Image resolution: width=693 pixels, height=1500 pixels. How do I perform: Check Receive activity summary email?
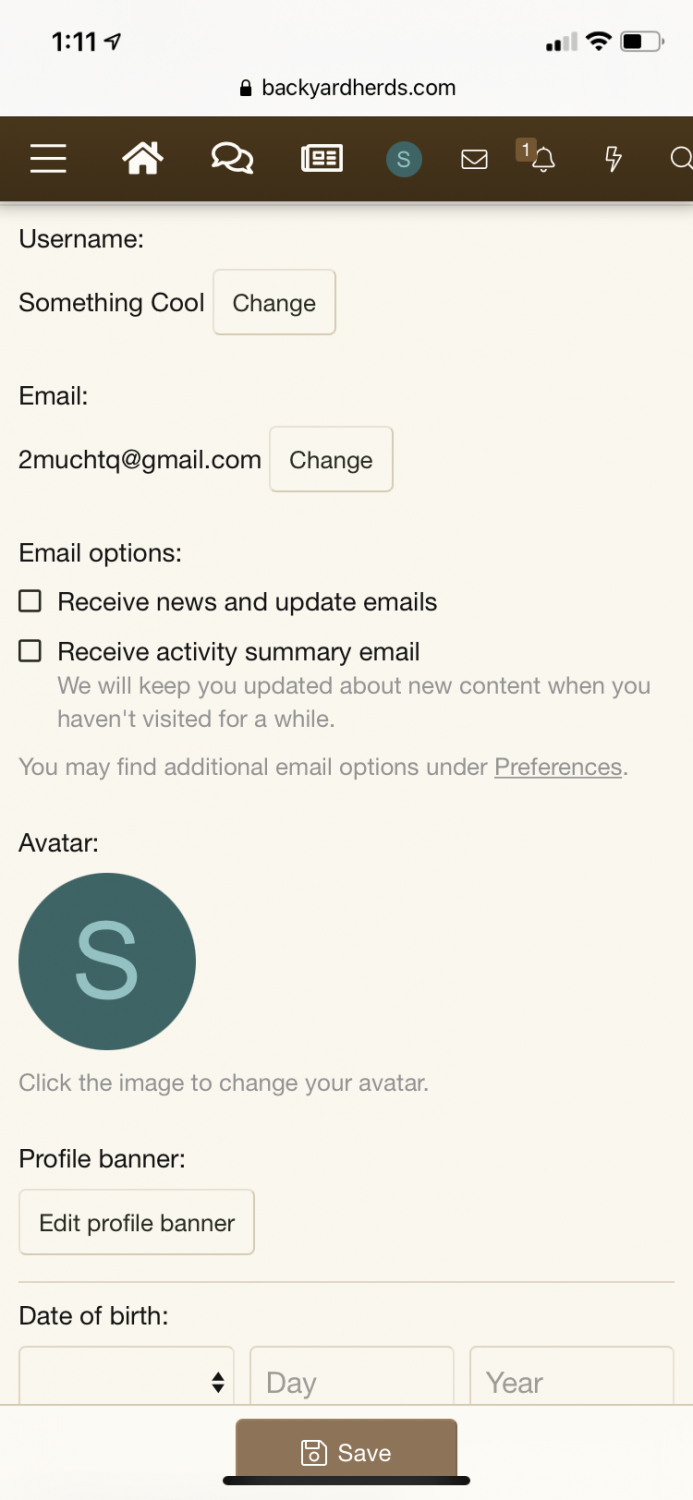click(x=31, y=652)
